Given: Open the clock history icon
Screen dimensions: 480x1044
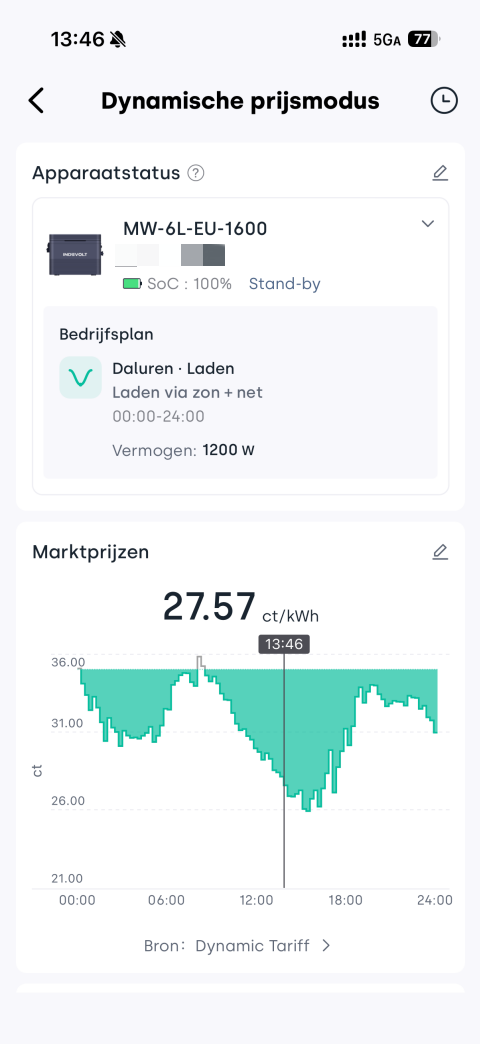Looking at the screenshot, I should [x=444, y=101].
